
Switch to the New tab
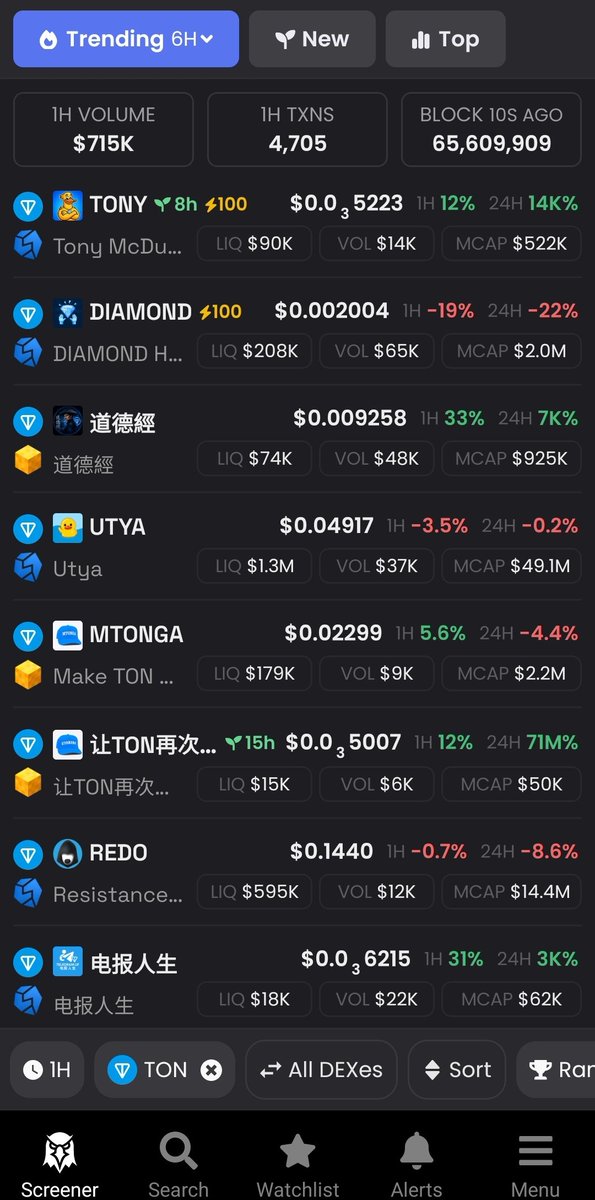pyautogui.click(x=312, y=39)
